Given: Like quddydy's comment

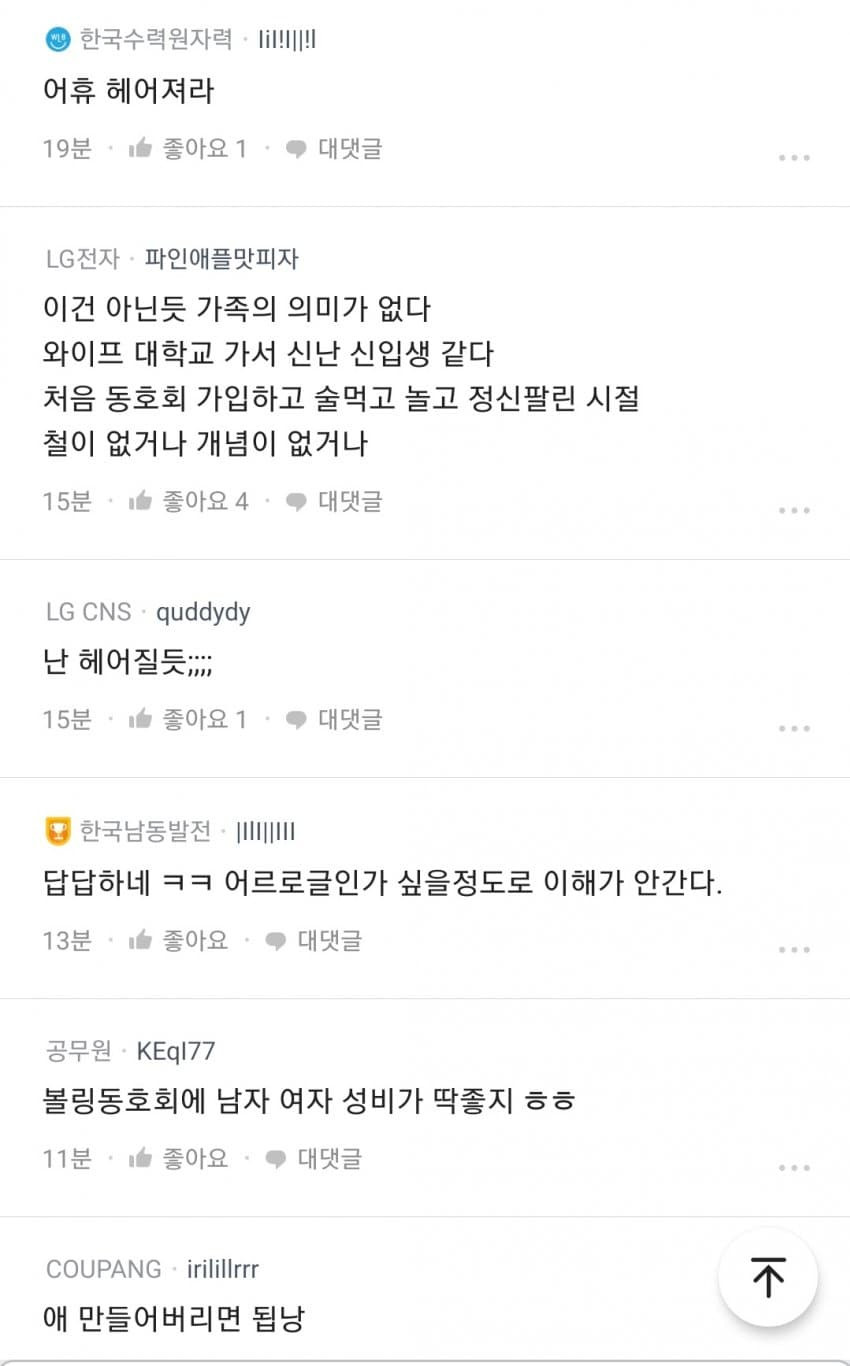Looking at the screenshot, I should 187,719.
